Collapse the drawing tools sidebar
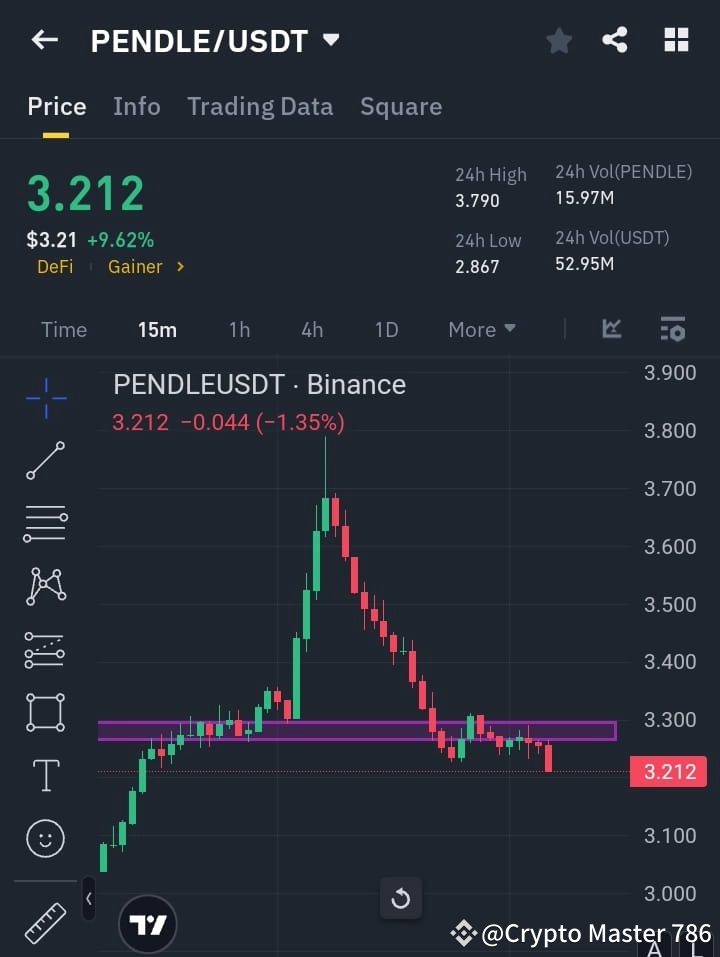 point(88,899)
